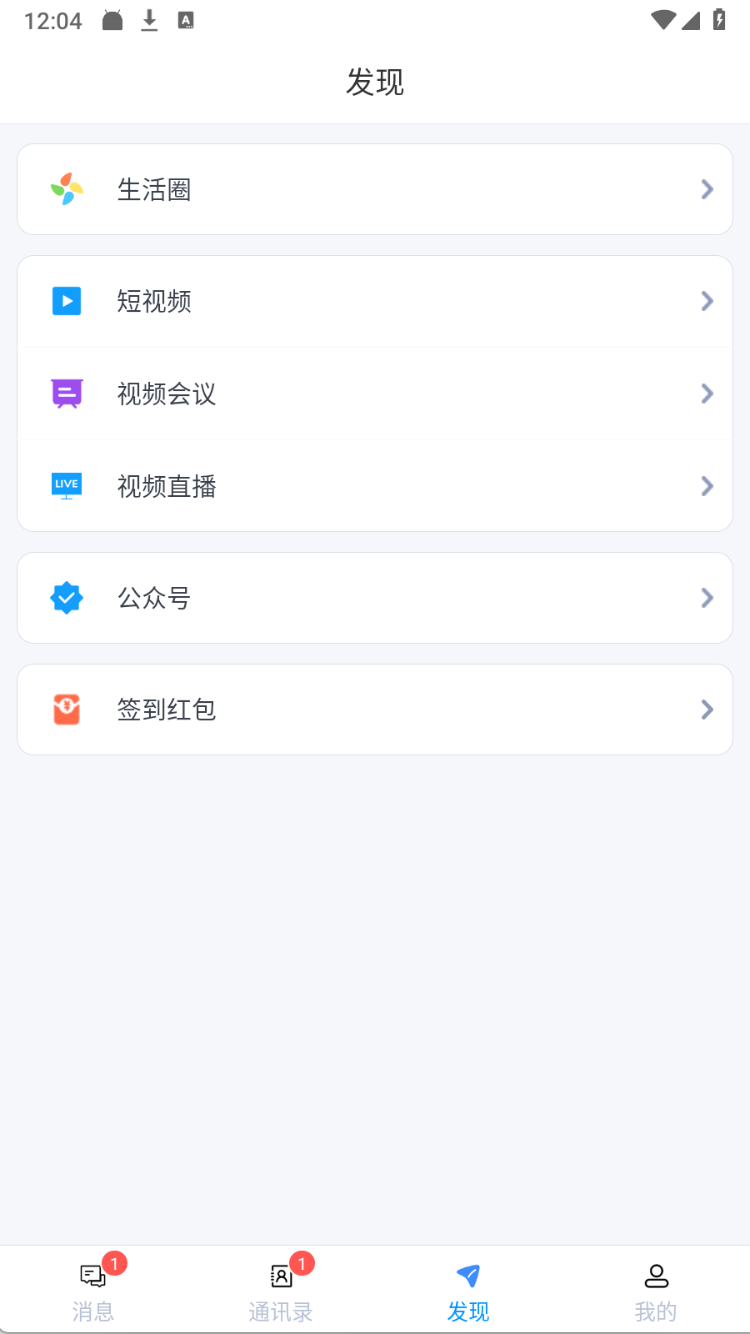Open the 生活圈 row
This screenshot has height=1334, width=750.
point(375,189)
